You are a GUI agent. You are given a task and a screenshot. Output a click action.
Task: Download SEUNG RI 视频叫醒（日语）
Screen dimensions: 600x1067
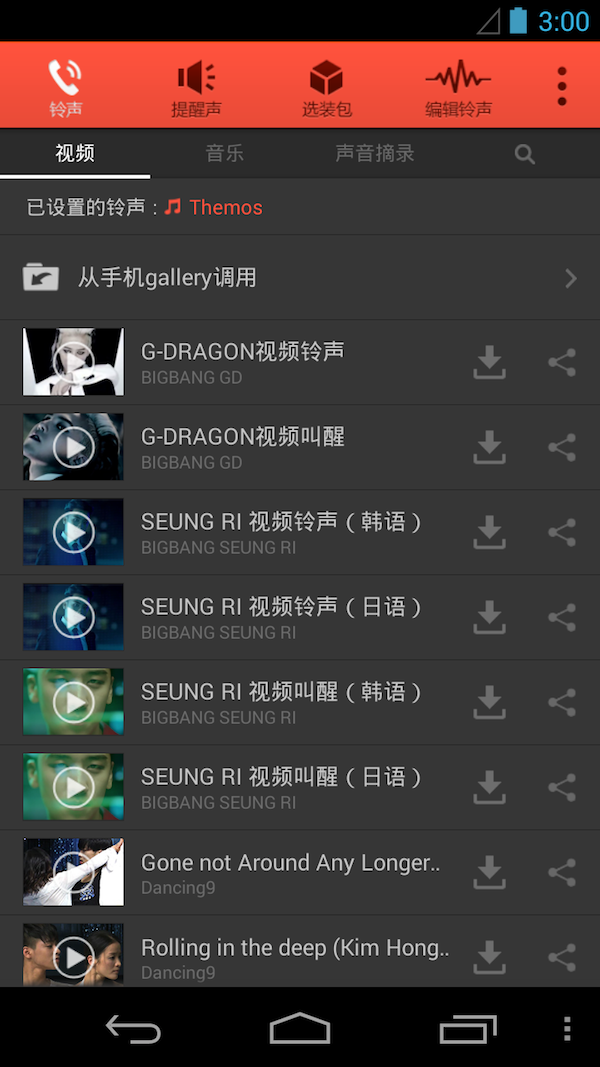pos(489,787)
